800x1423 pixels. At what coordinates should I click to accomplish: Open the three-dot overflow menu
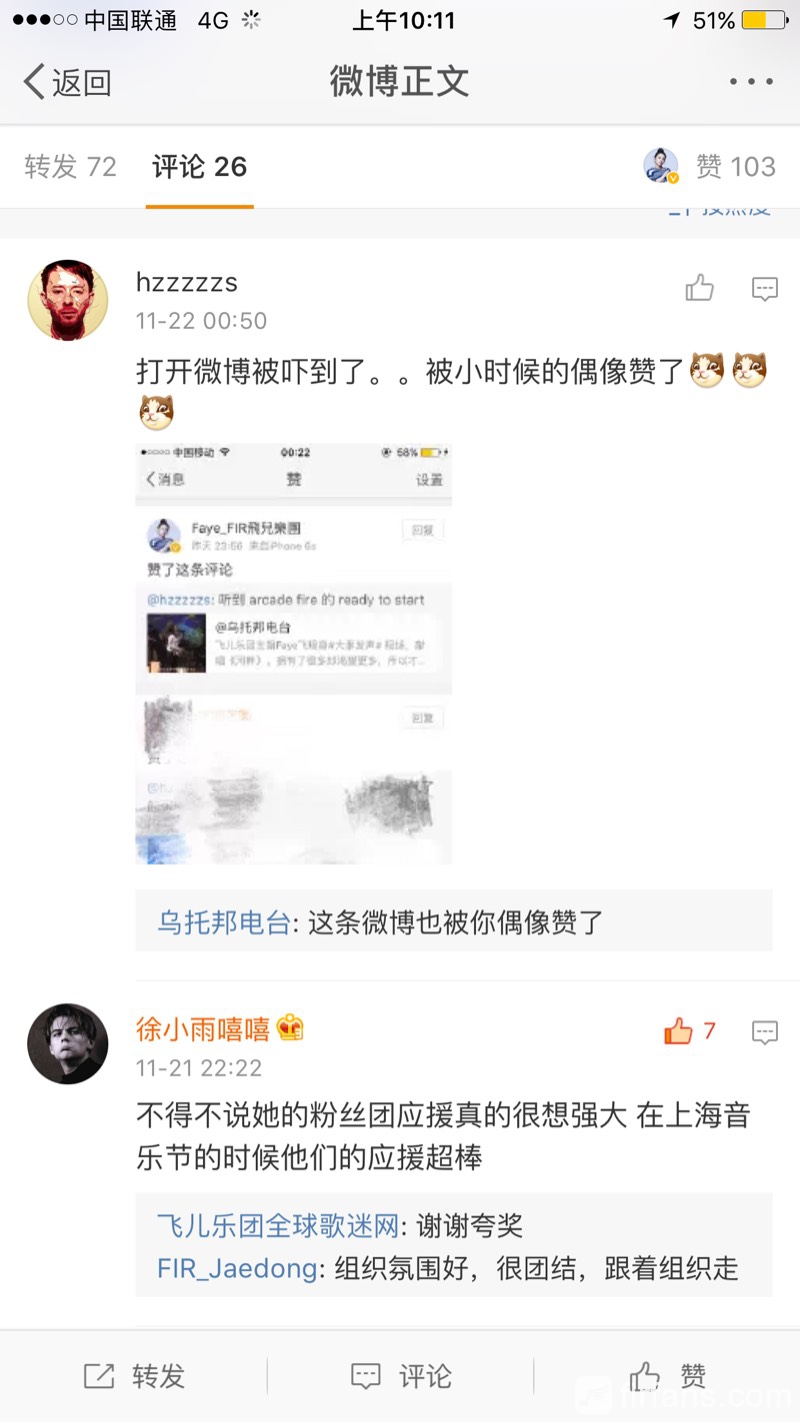tap(750, 82)
